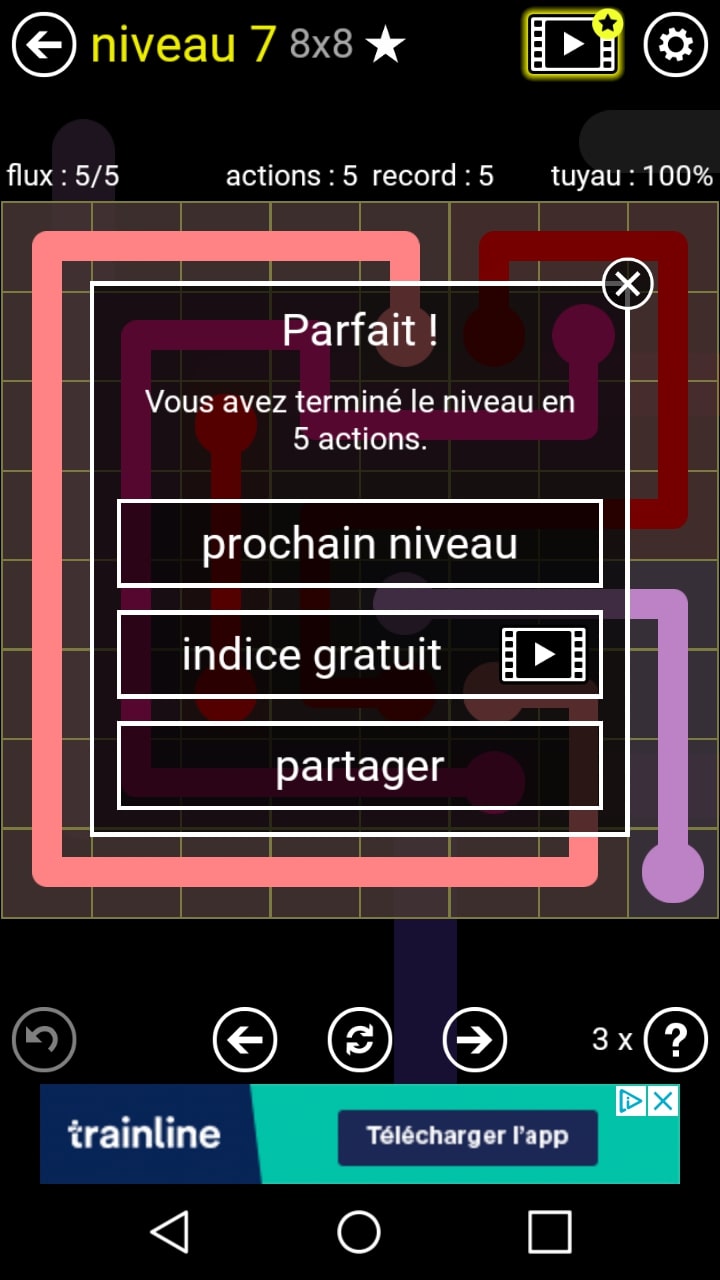Open the settings gear
This screenshot has height=1280, width=720.
pos(675,45)
